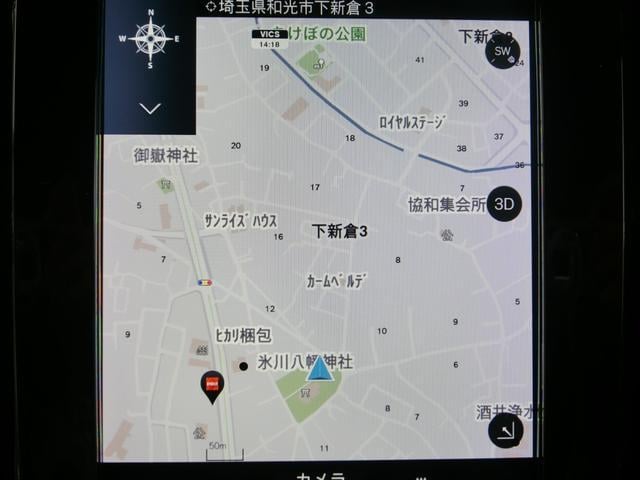Expand the chevron under the compass
The image size is (640, 480).
pos(150,108)
